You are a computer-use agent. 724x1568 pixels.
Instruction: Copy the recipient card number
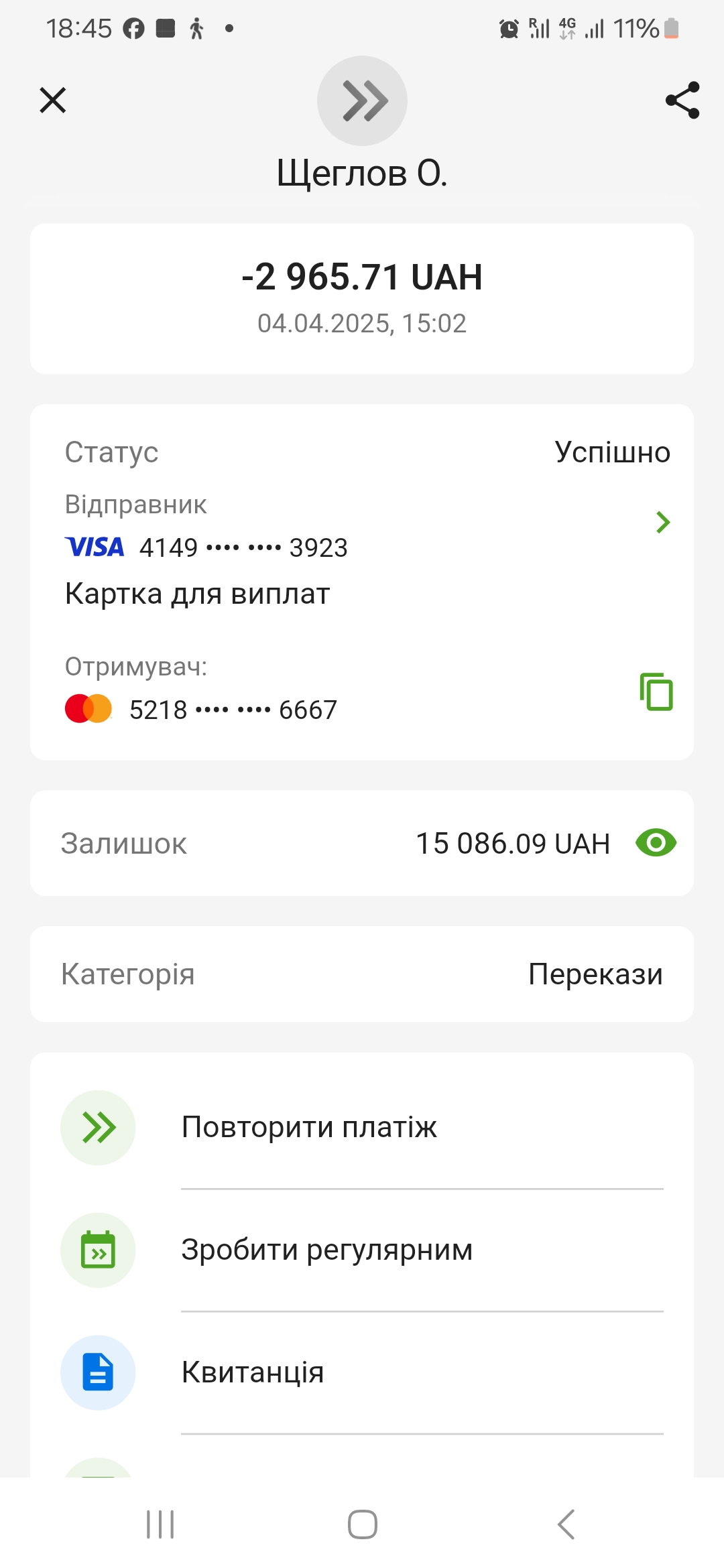pos(656,692)
